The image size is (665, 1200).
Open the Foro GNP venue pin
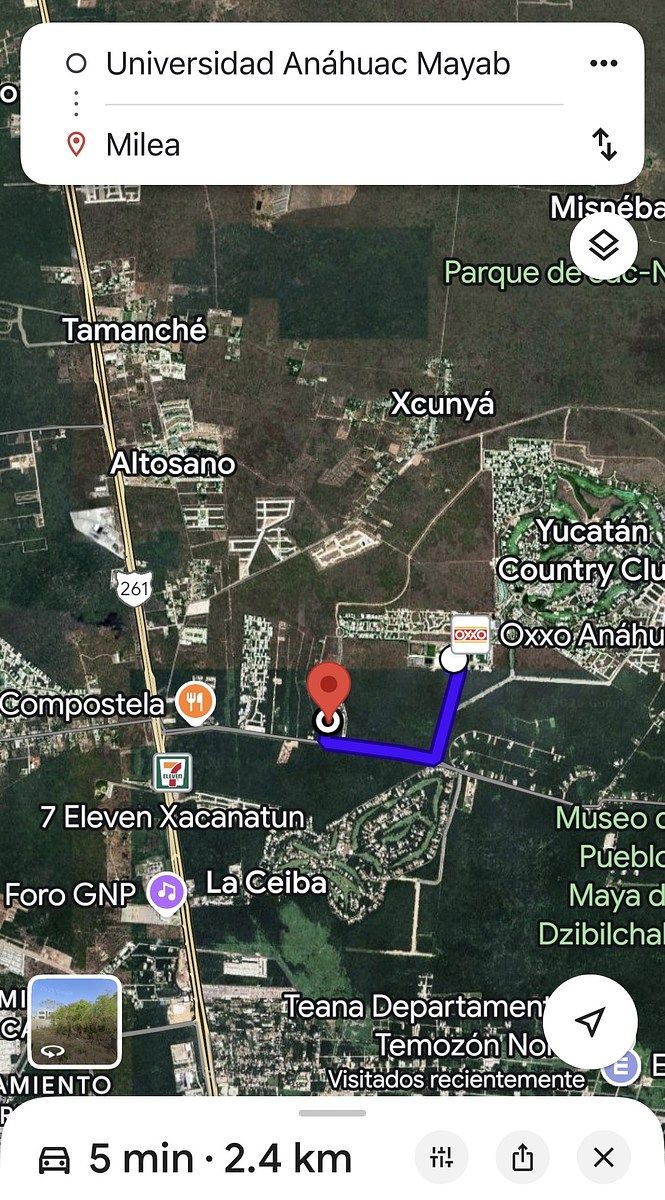pos(167,892)
